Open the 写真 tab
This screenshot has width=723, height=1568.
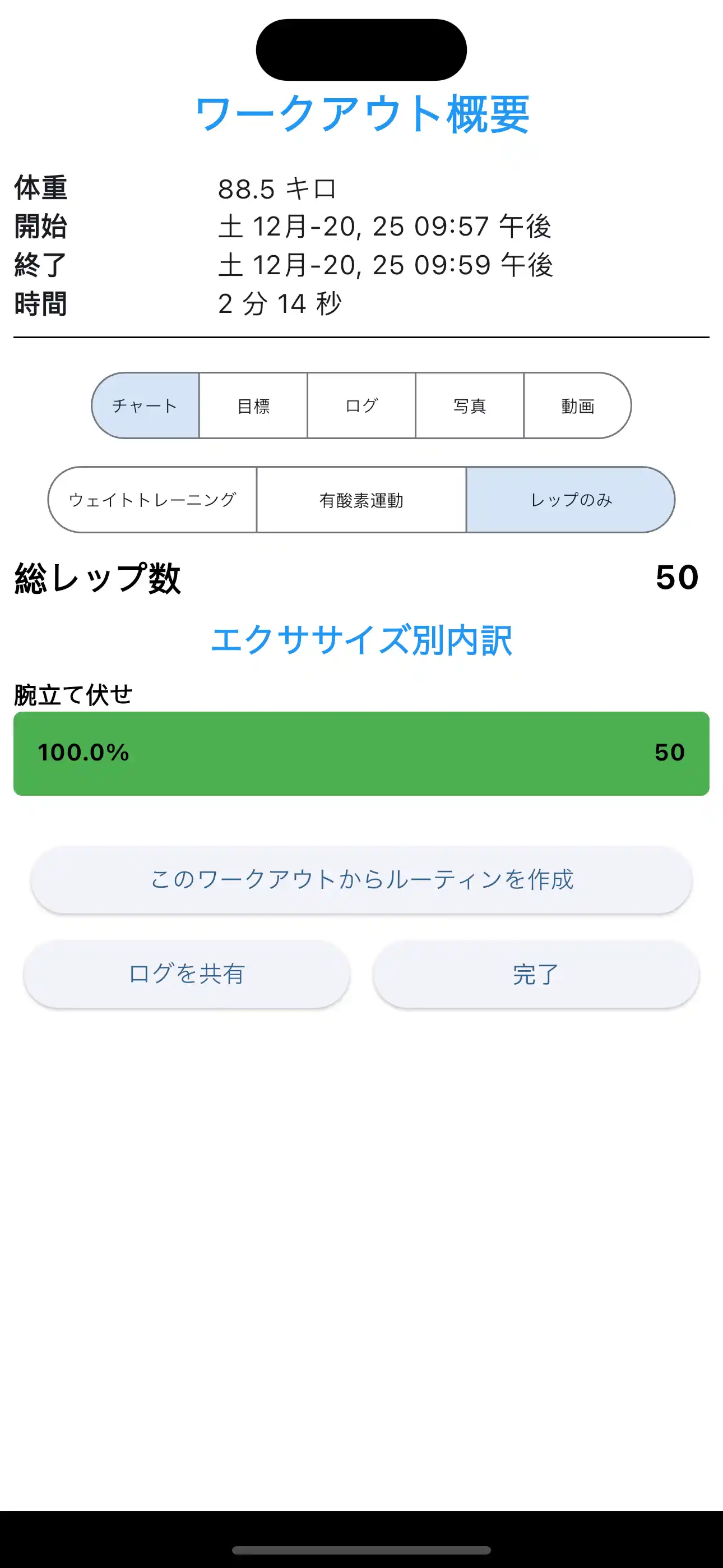(x=469, y=404)
